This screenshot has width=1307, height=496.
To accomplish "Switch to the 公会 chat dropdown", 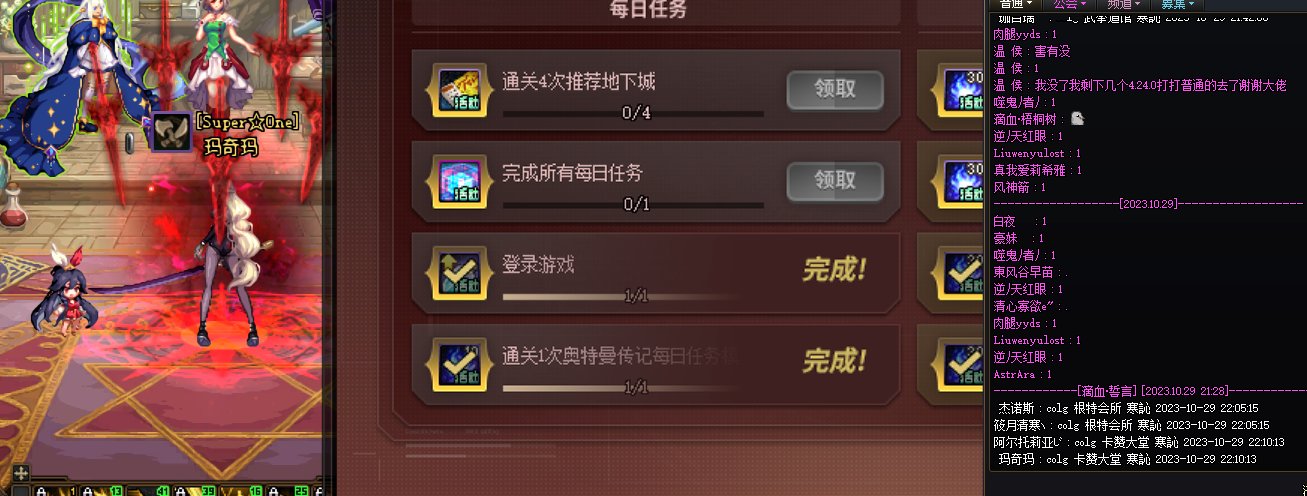I will (x=1072, y=5).
